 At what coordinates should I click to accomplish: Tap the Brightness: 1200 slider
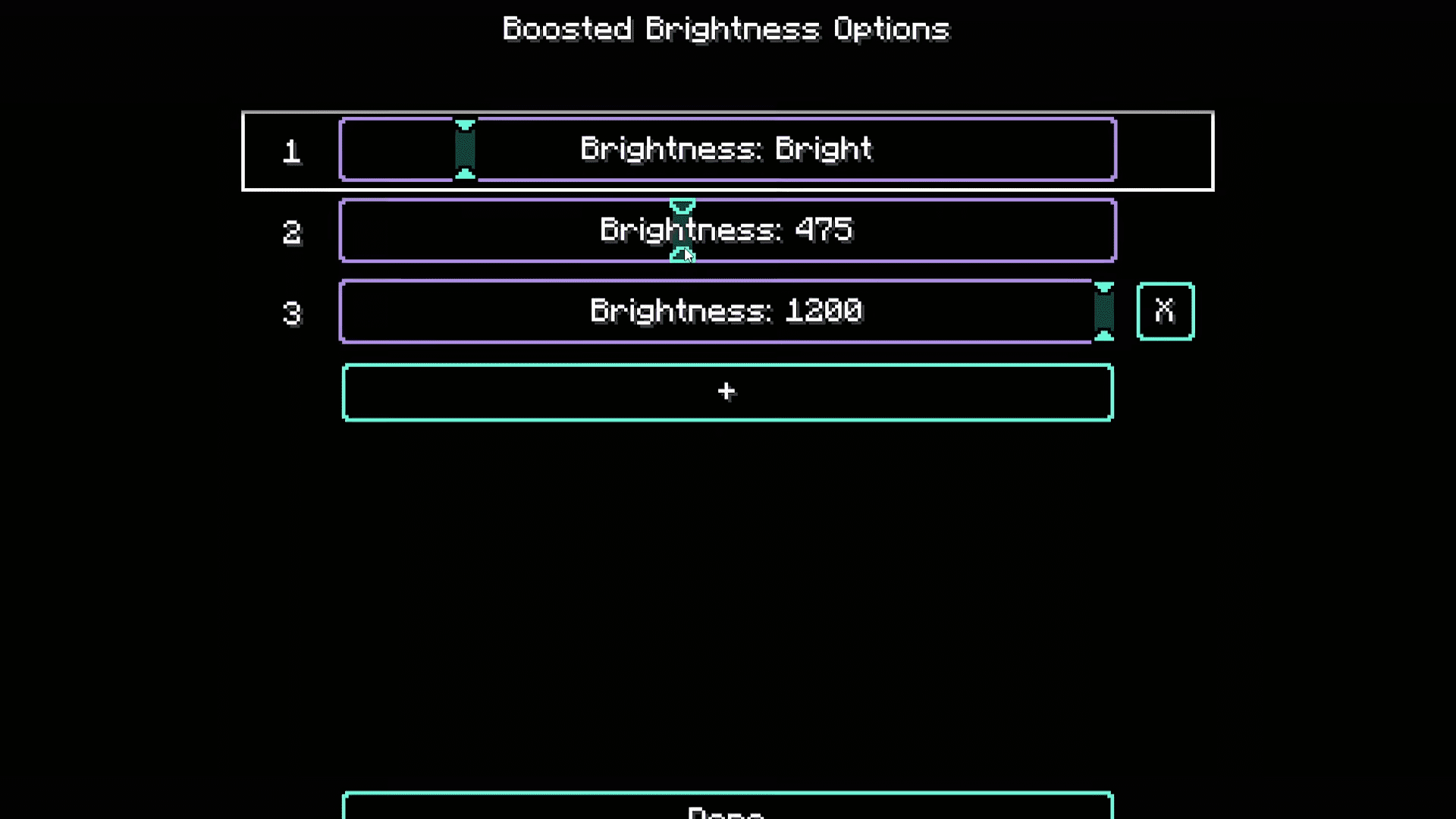726,312
